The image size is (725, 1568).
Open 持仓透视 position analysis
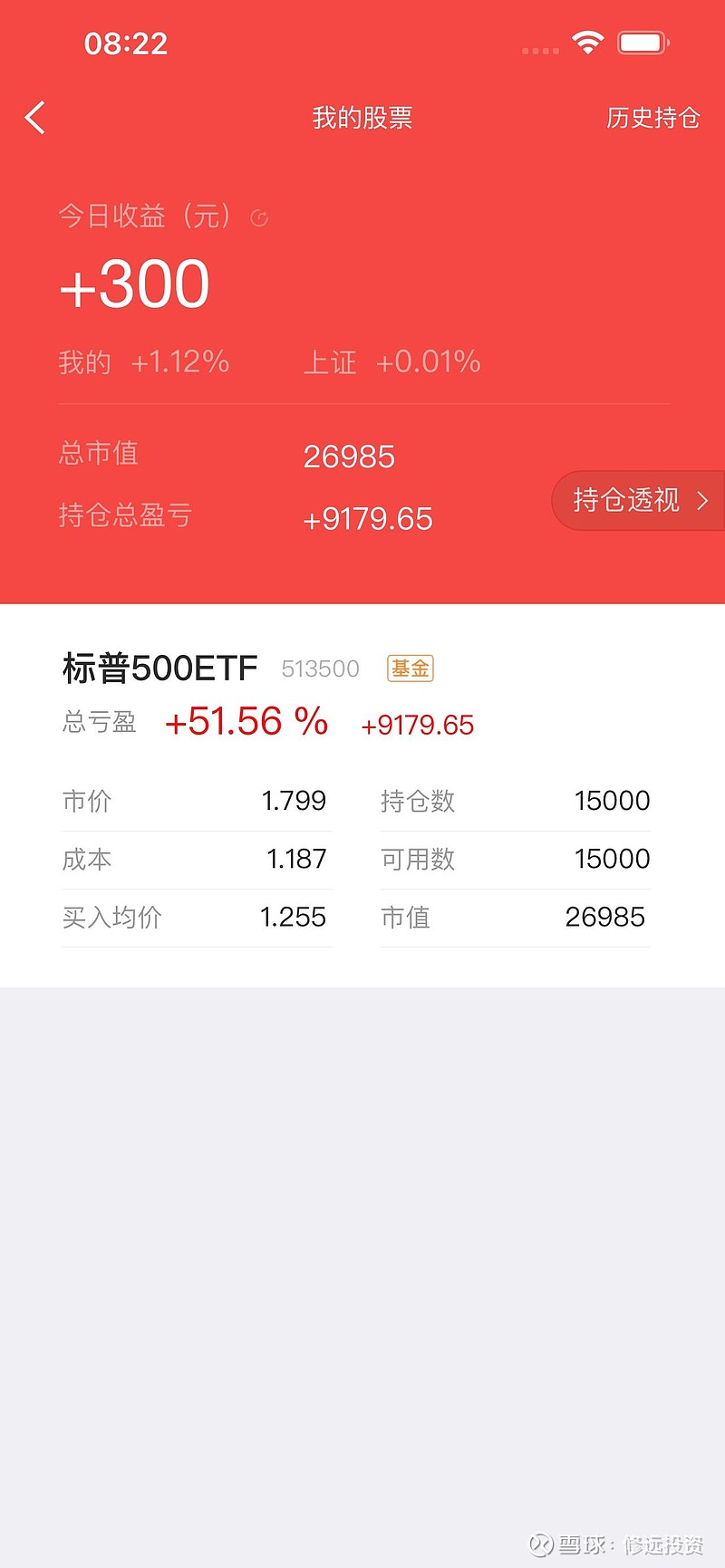tap(626, 501)
